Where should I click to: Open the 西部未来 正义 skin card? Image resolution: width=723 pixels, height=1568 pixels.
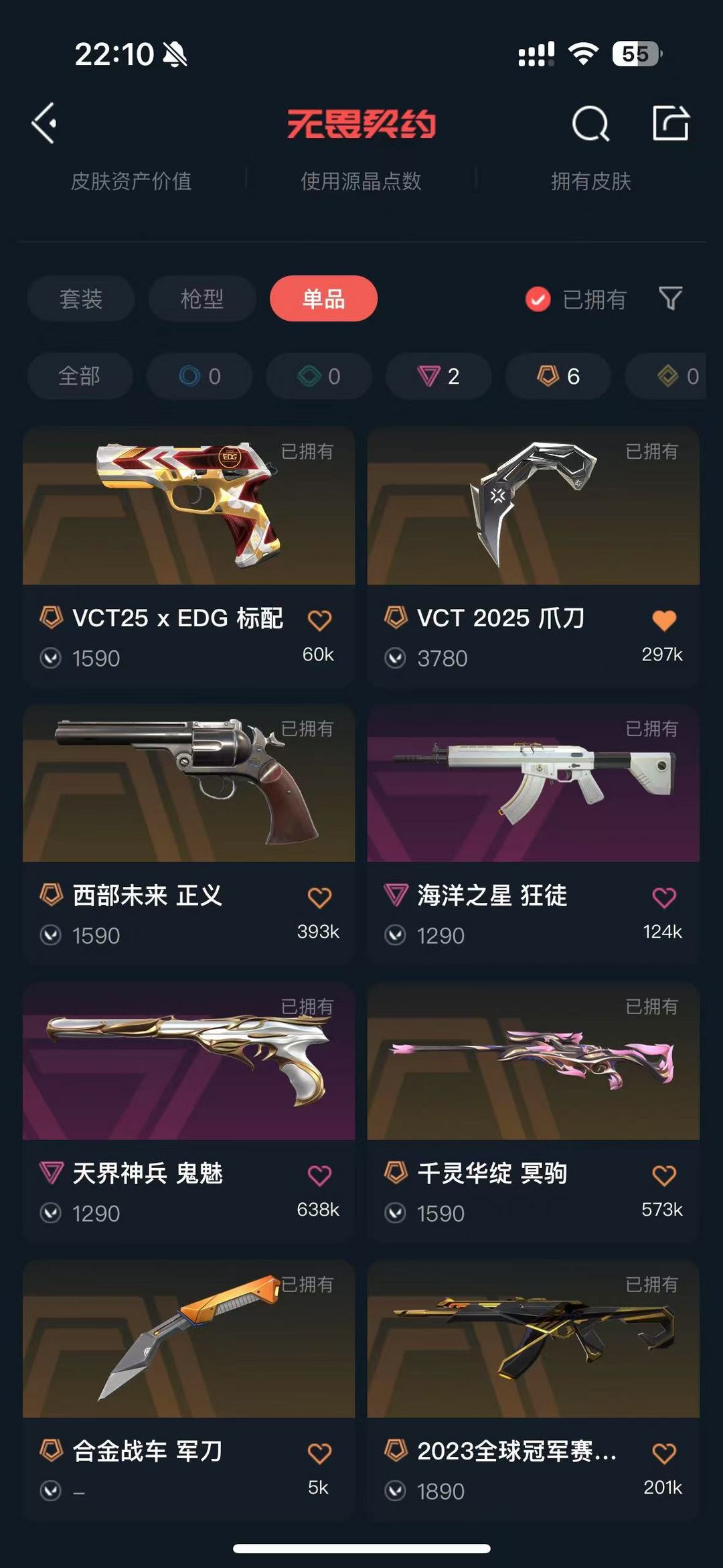189,835
